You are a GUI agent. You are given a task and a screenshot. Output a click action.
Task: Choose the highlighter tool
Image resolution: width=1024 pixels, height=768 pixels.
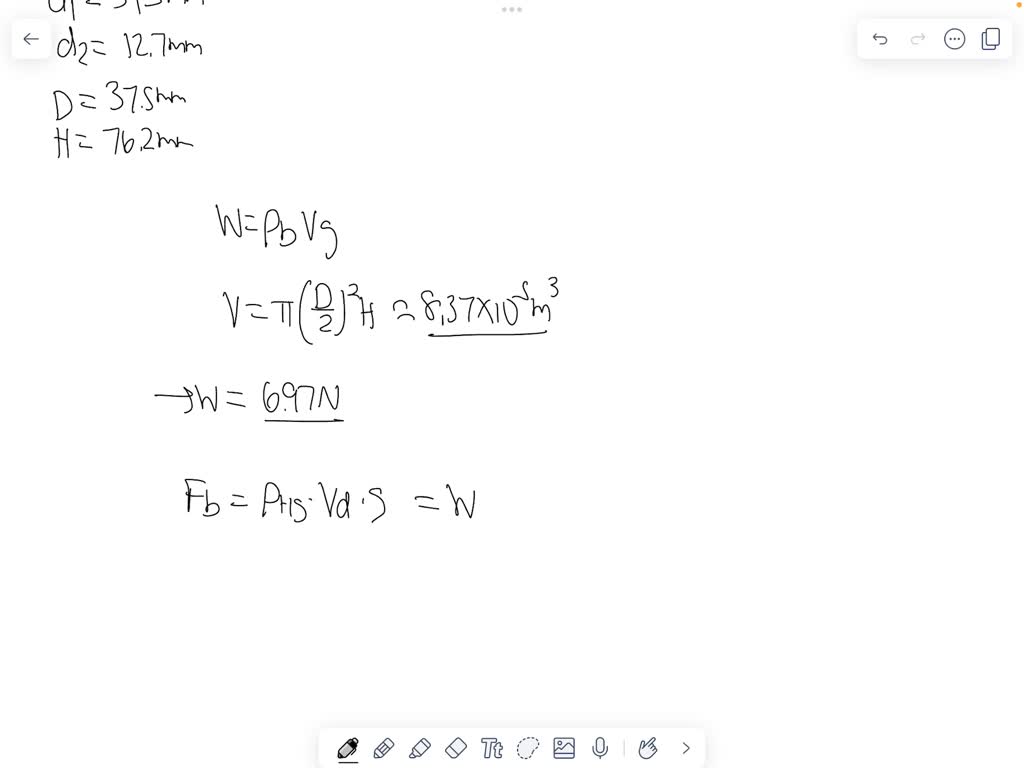pos(419,748)
